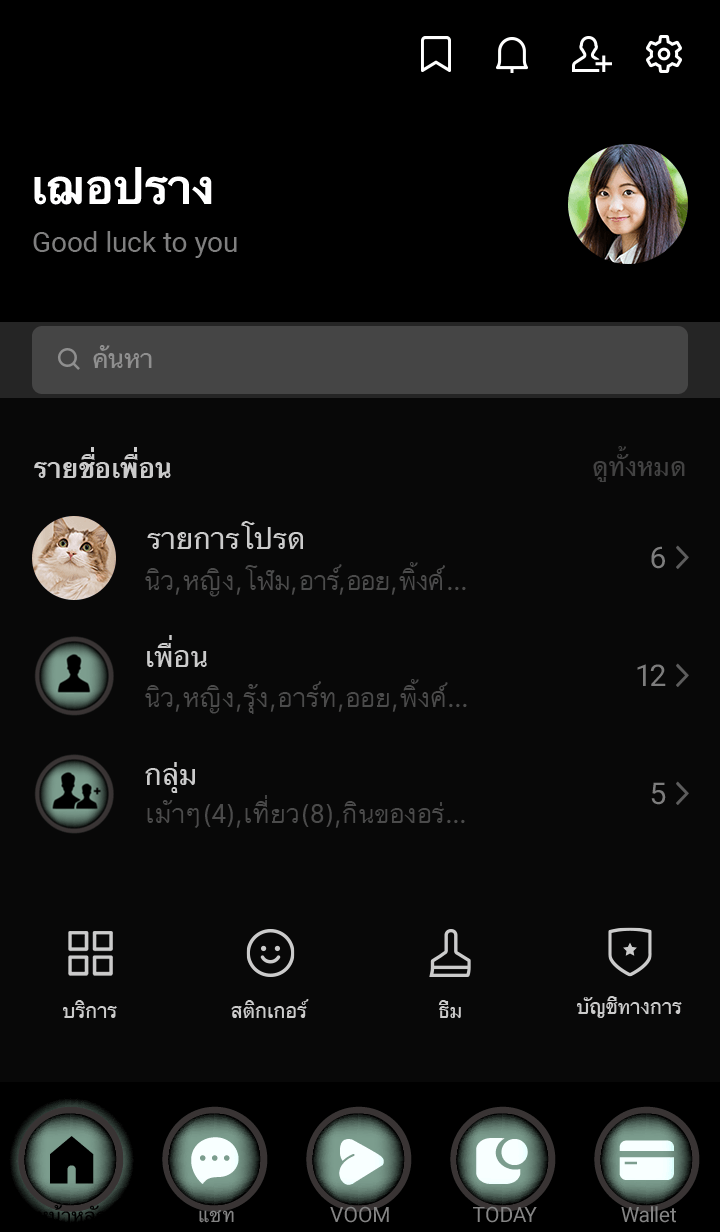Open the settings gear
Image resolution: width=720 pixels, height=1232 pixels.
click(x=664, y=55)
